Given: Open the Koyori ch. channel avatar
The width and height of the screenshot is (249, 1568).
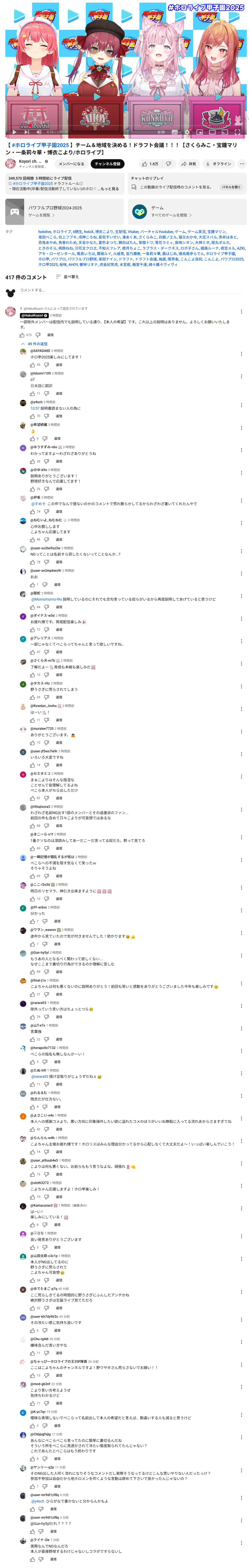Looking at the screenshot, I should pos(10,164).
